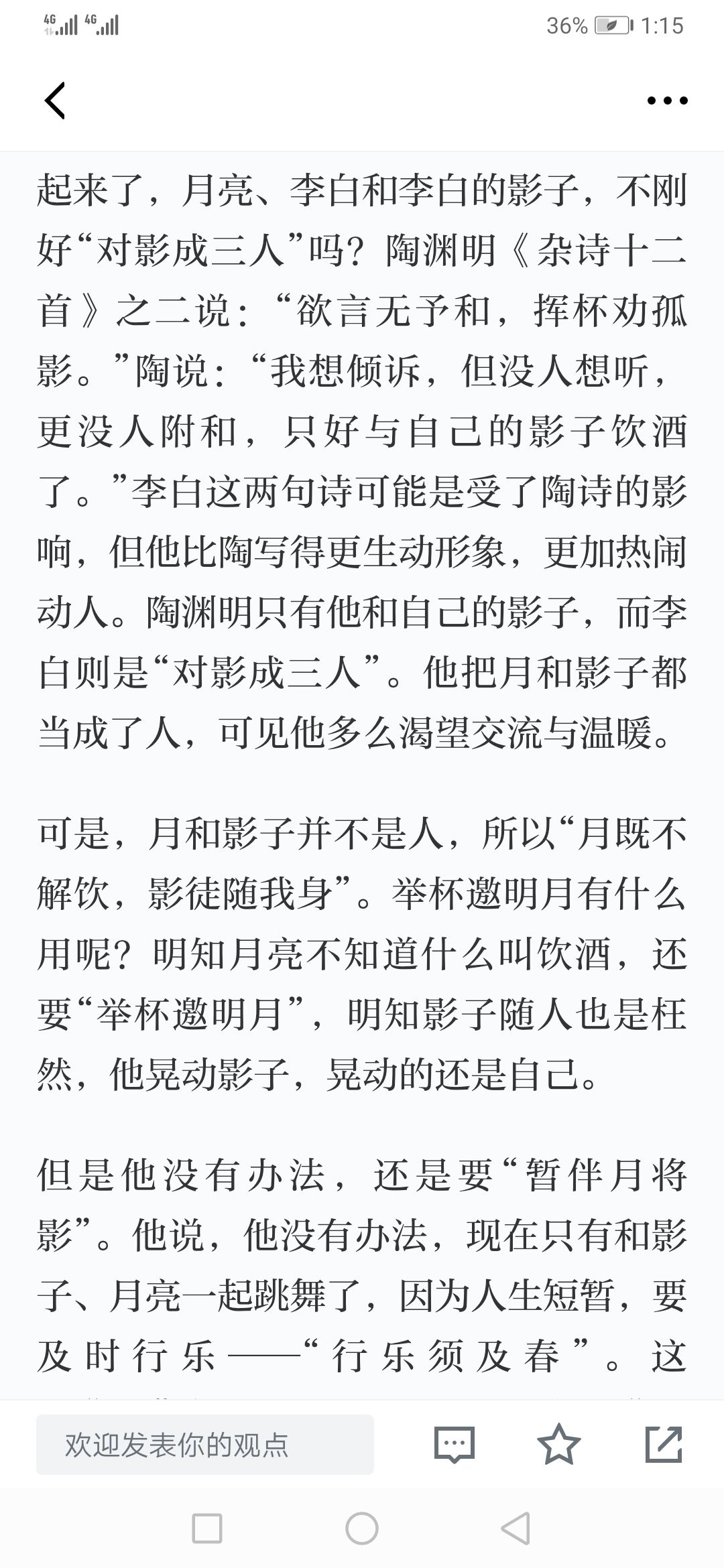Share the article via share icon
This screenshot has height=1568, width=724.
(x=664, y=1444)
